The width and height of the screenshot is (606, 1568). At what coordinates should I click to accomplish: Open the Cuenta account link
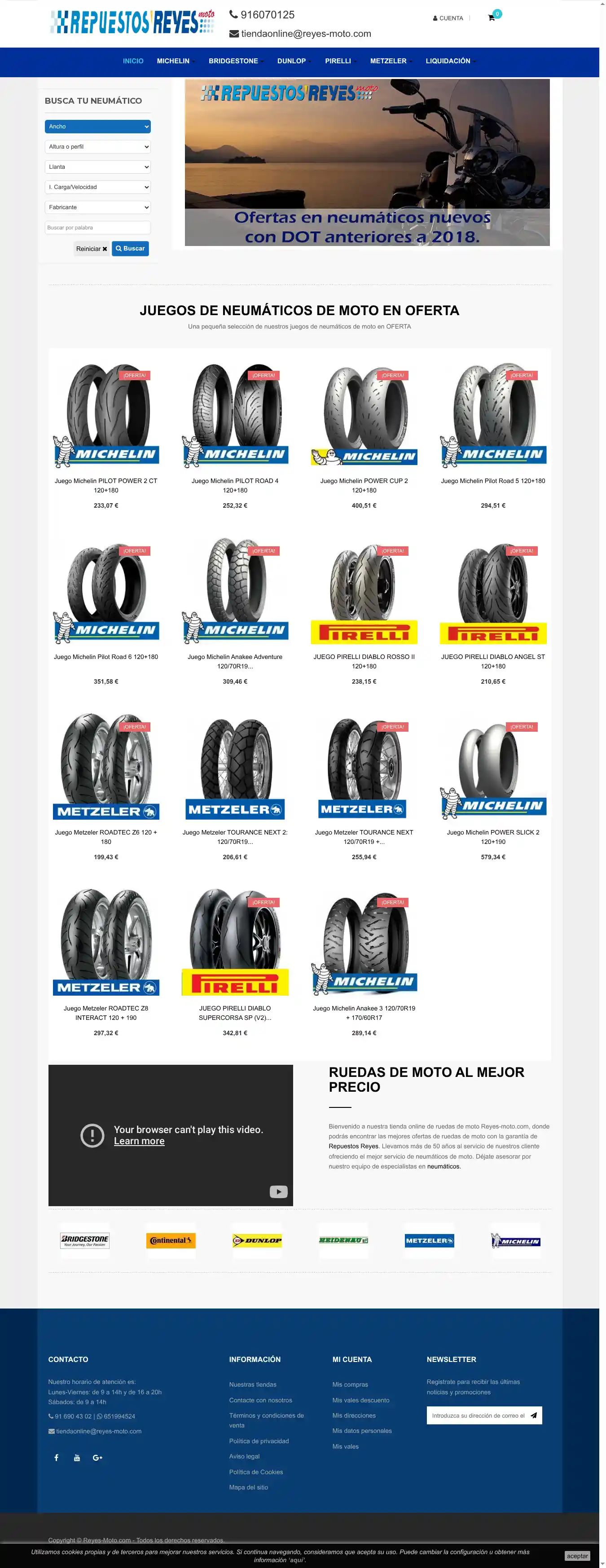pyautogui.click(x=448, y=18)
